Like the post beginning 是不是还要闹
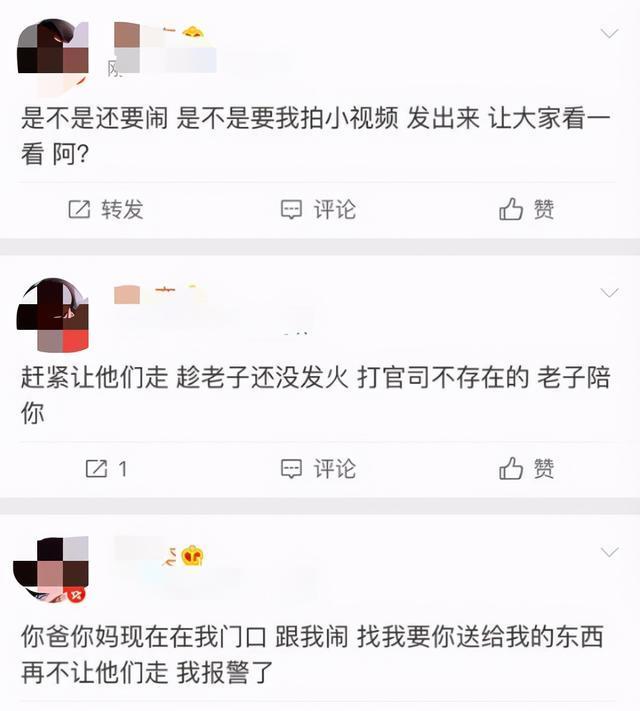The width and height of the screenshot is (640, 711). [x=526, y=209]
